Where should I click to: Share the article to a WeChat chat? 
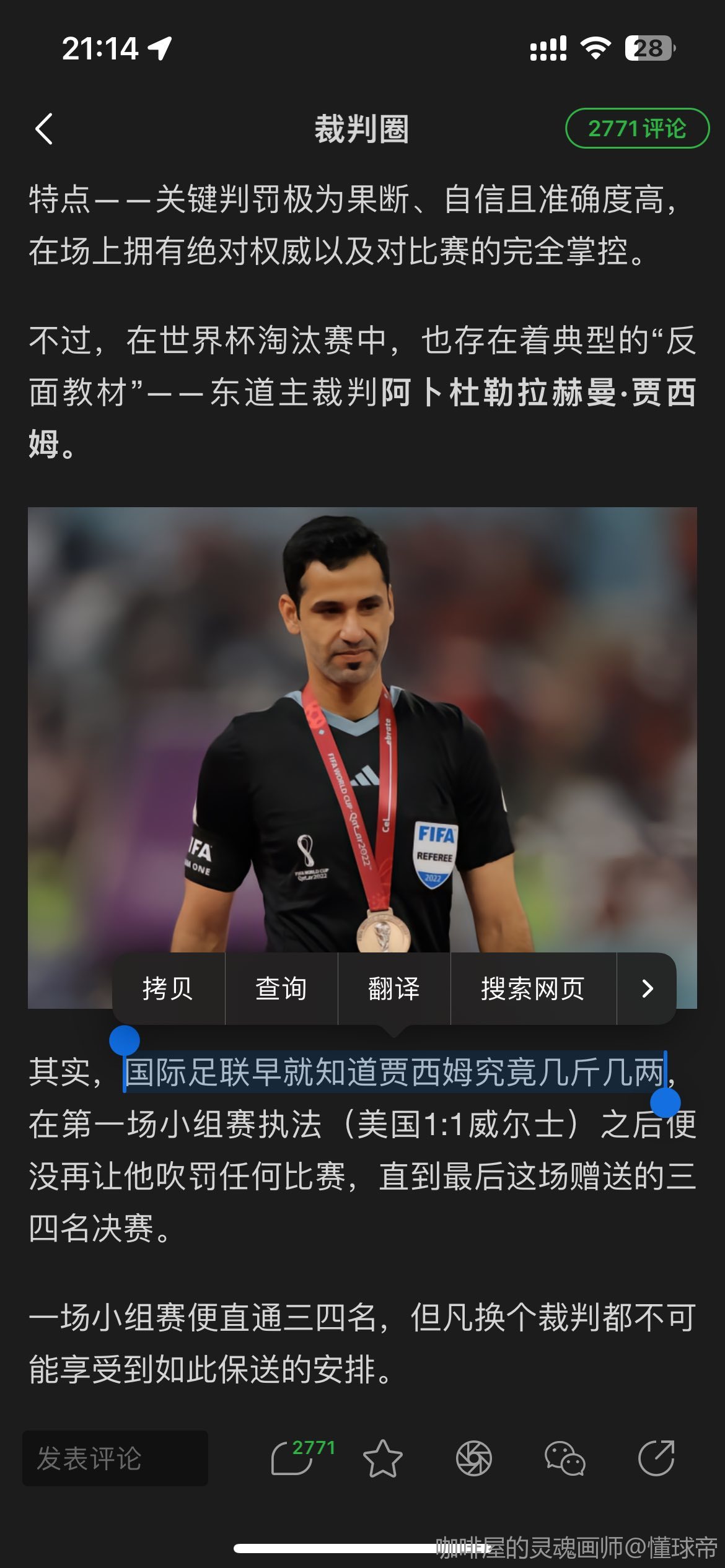point(565,1458)
